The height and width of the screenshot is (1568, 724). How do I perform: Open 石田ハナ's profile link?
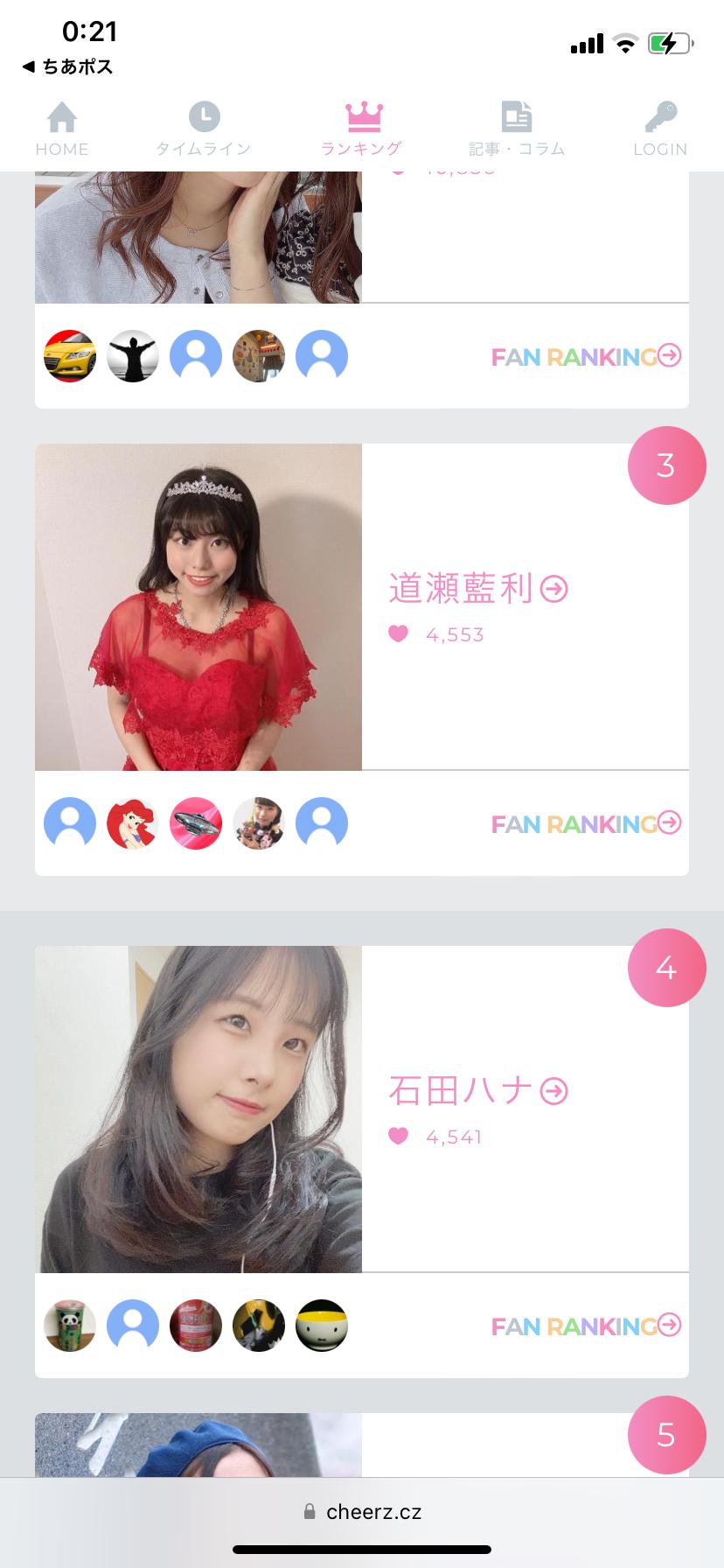click(477, 1091)
